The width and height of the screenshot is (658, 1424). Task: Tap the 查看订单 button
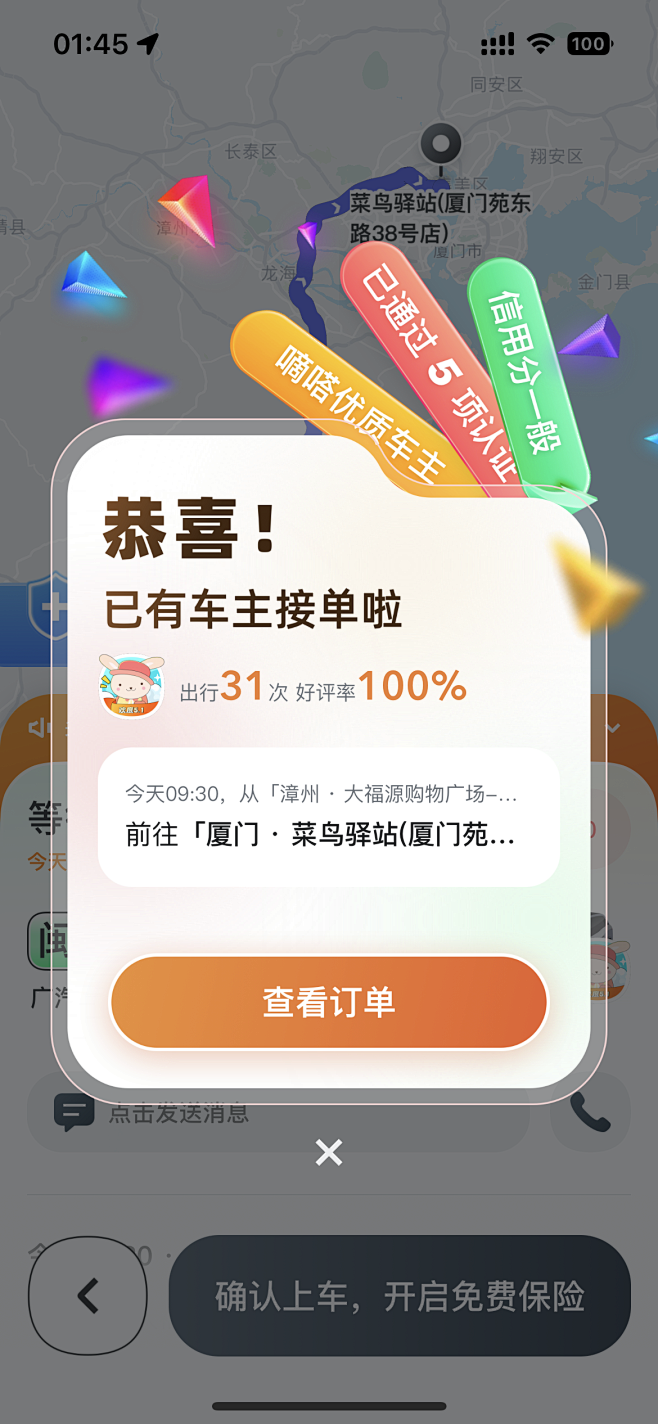[329, 1002]
